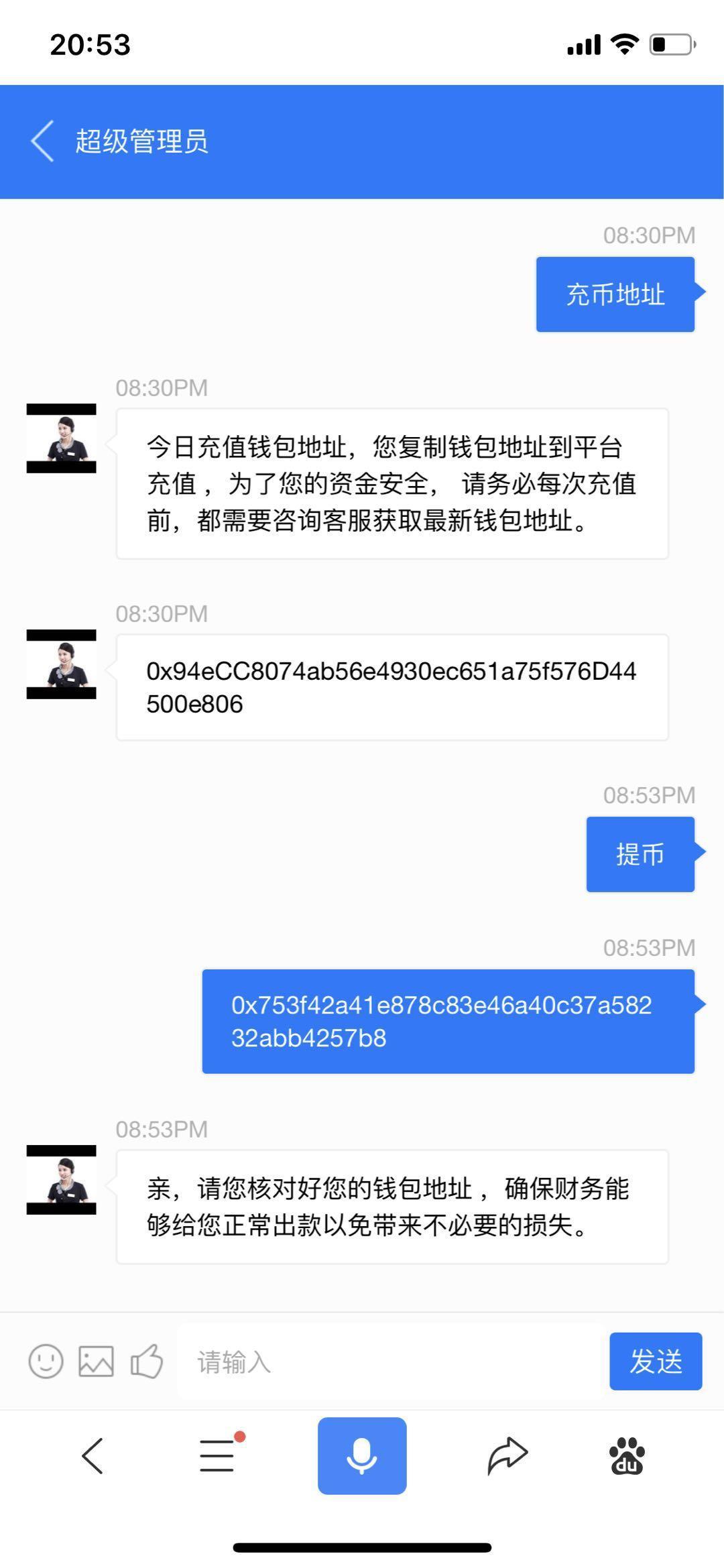Tap the thumbs-up like icon near input field
This screenshot has width=724, height=1568.
pos(146,1362)
